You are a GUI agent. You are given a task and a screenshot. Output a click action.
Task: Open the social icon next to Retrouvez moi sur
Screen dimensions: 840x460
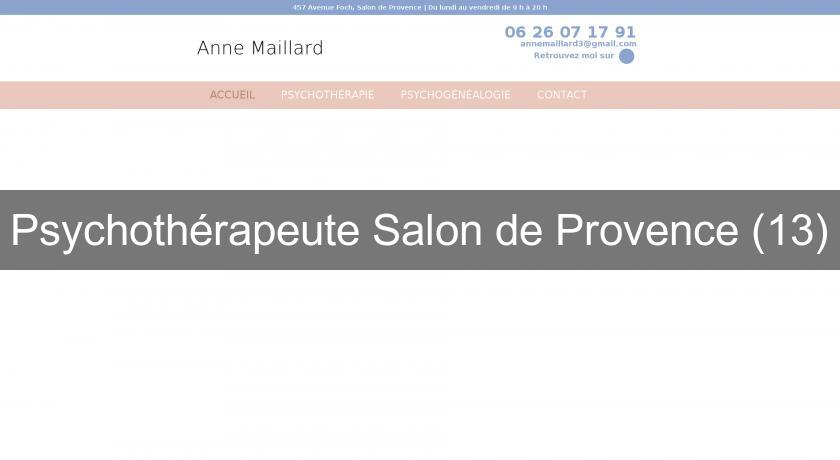coord(627,56)
